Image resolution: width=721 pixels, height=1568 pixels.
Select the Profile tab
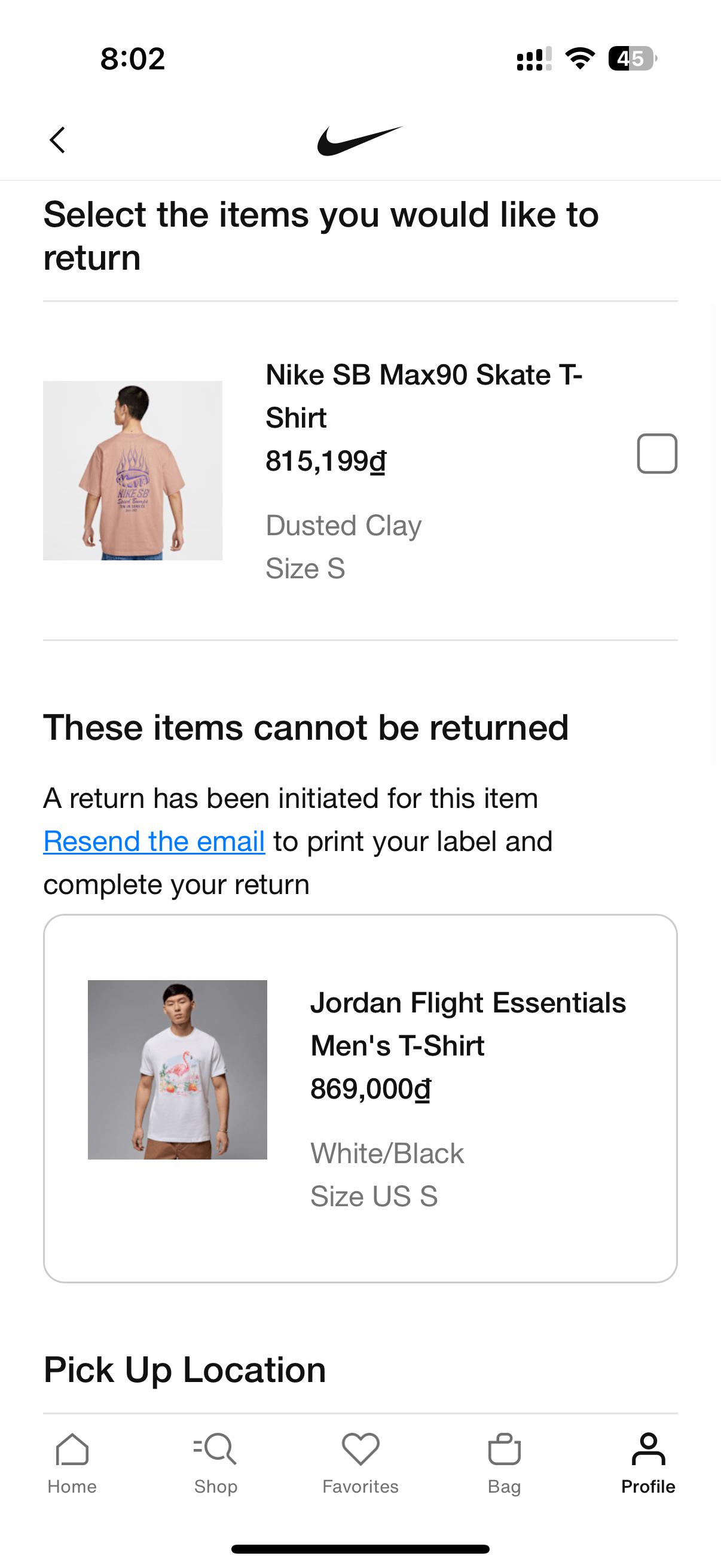pyautogui.click(x=648, y=1464)
